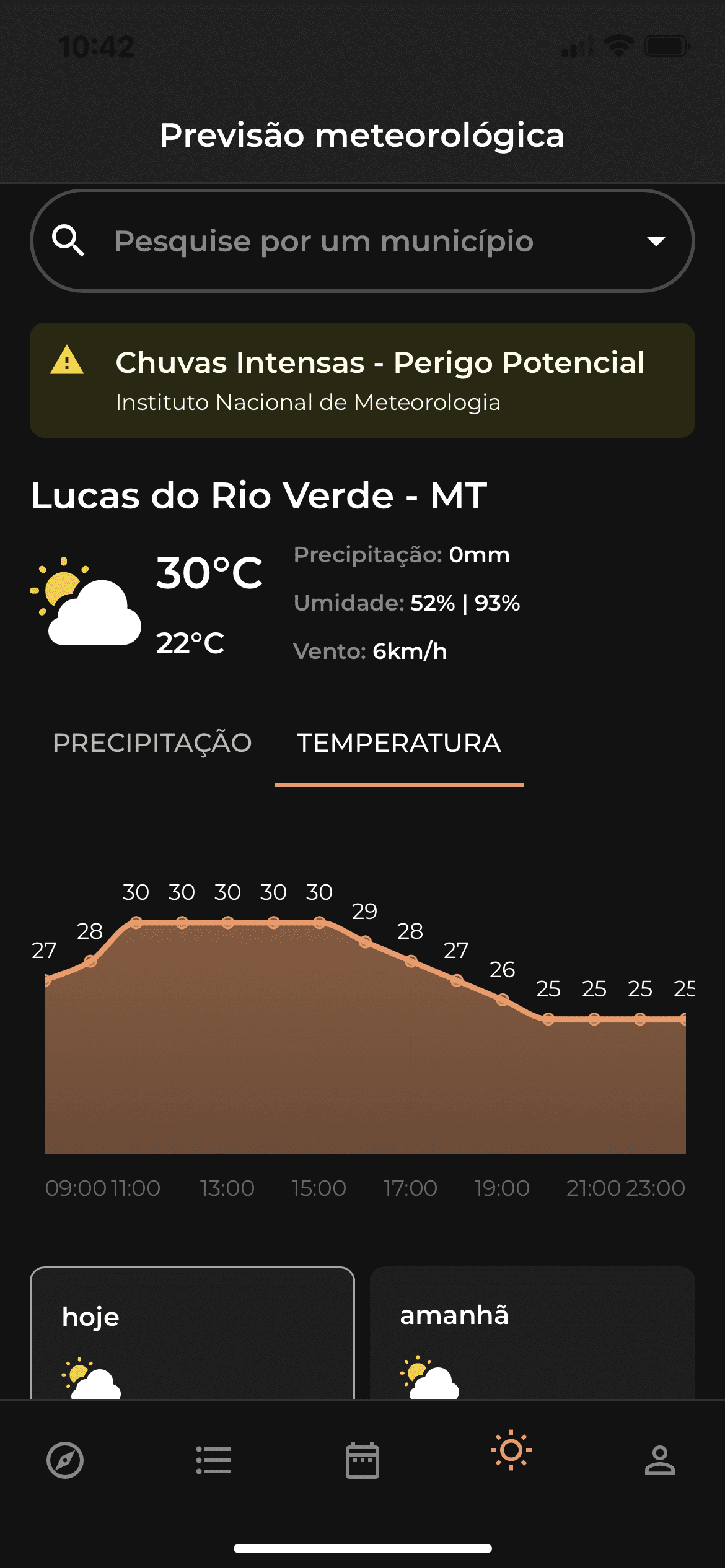This screenshot has height=1568, width=725.
Task: Open the Chuvas Intensas weather alert
Action: click(362, 380)
